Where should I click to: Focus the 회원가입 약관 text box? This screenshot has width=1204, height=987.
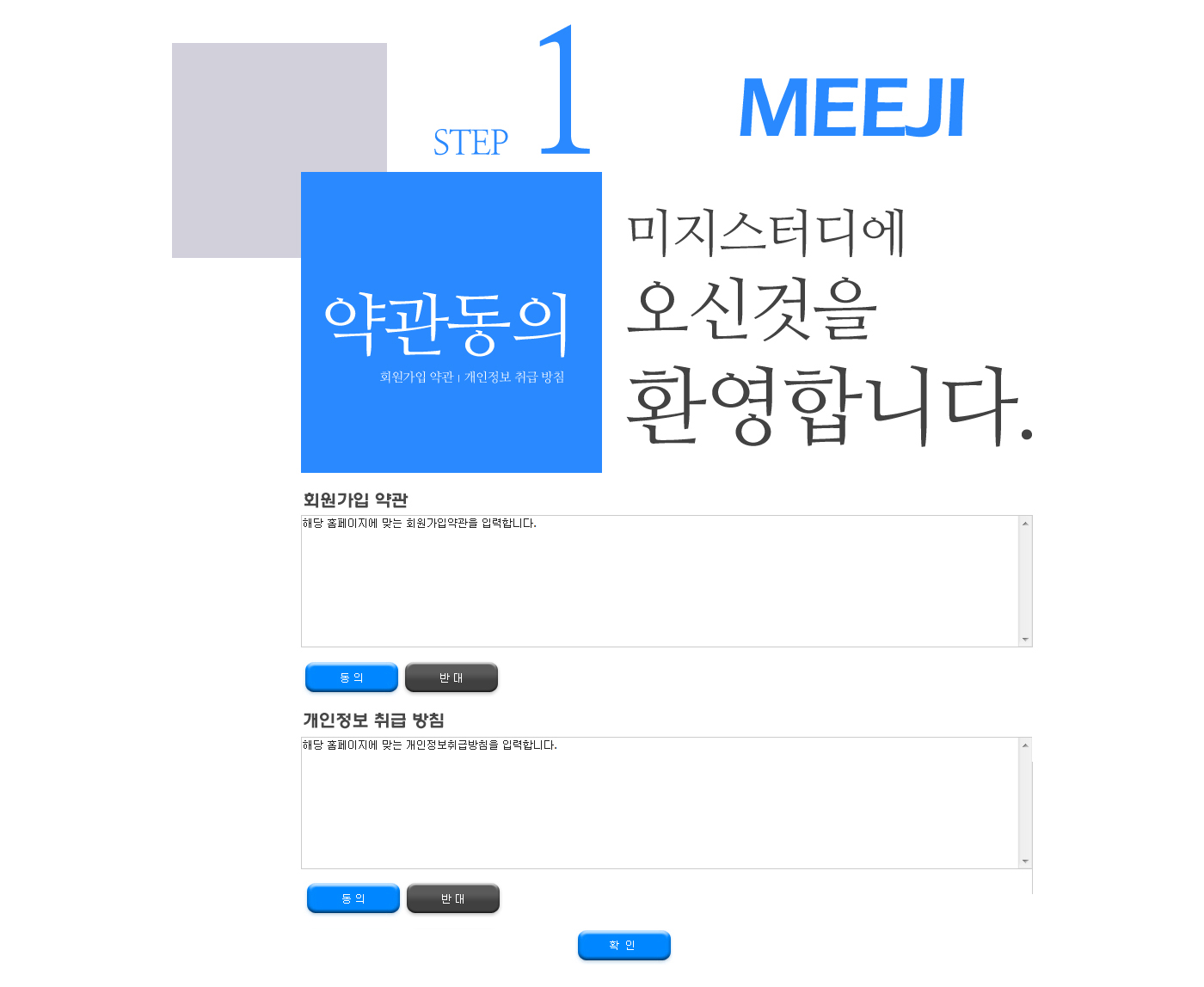[660, 581]
